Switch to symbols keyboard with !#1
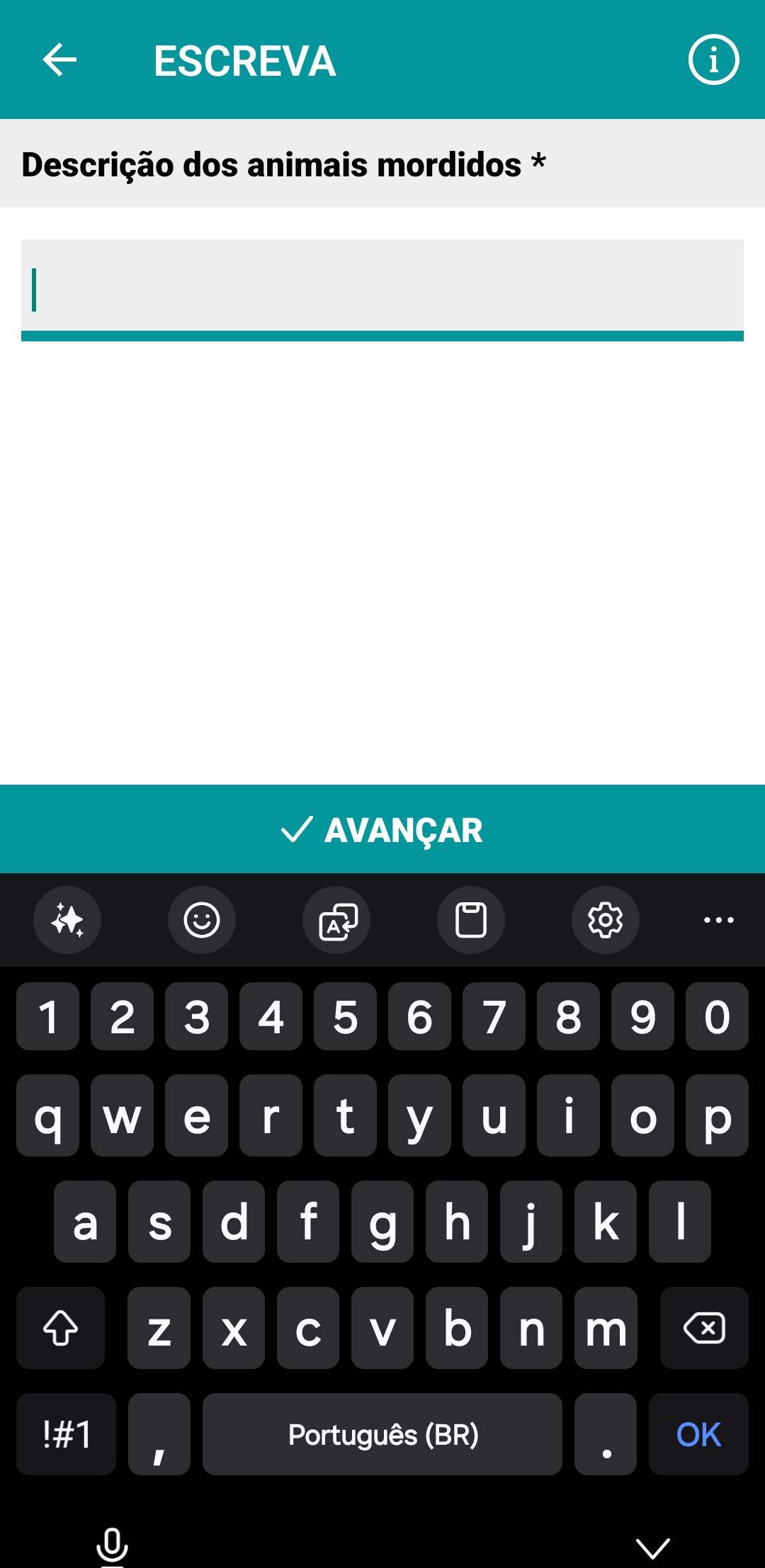This screenshot has width=765, height=1568. click(67, 1434)
